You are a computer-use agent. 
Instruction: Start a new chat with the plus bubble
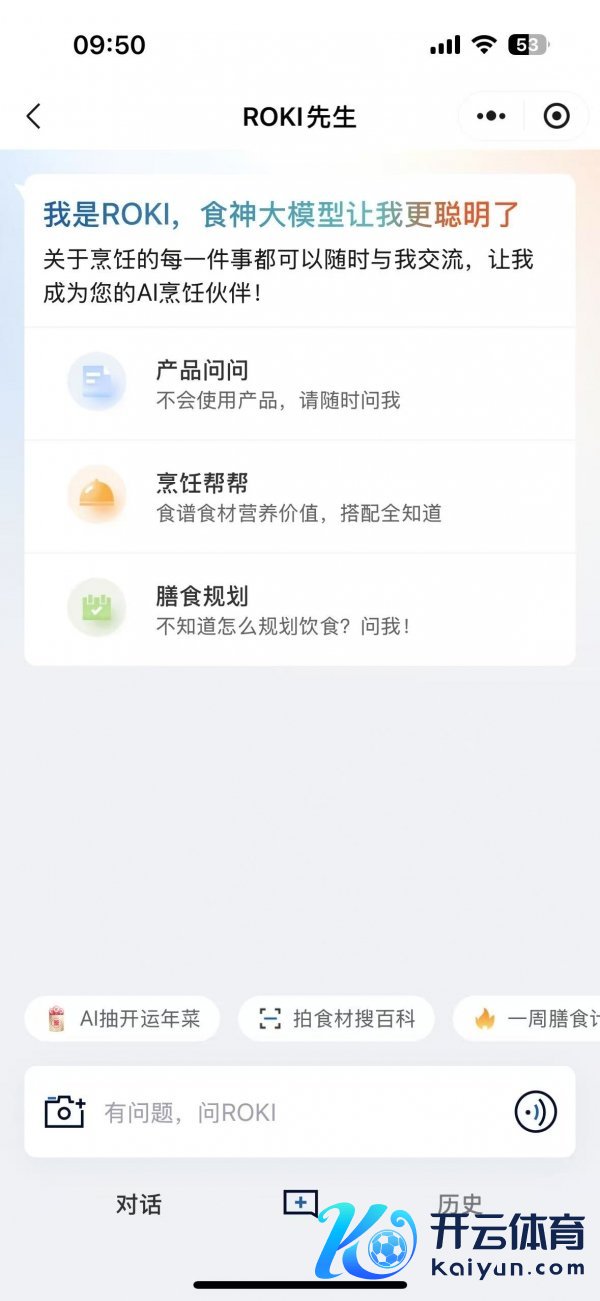point(300,1203)
